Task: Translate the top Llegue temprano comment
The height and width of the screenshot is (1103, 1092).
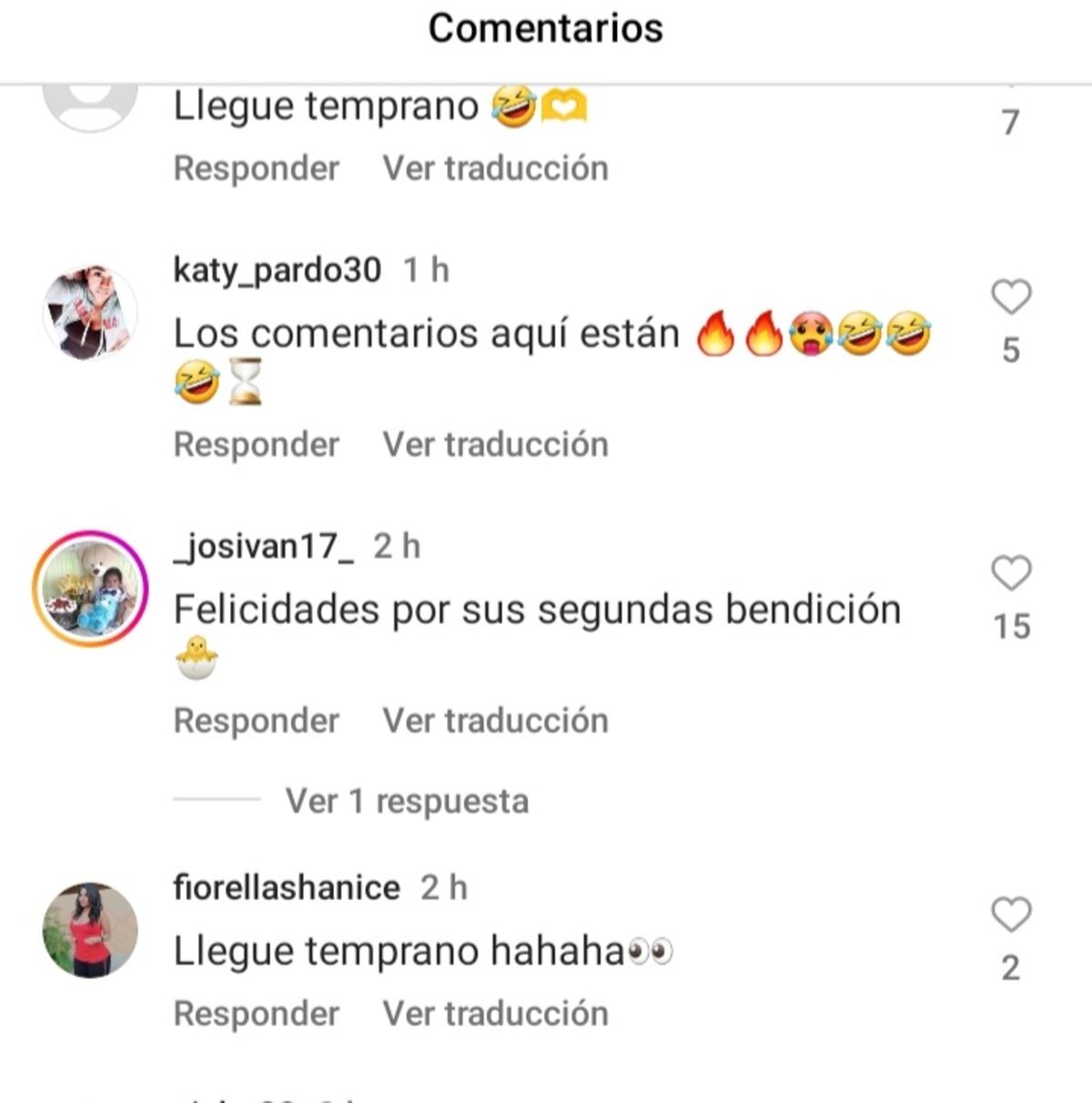Action: tap(495, 168)
